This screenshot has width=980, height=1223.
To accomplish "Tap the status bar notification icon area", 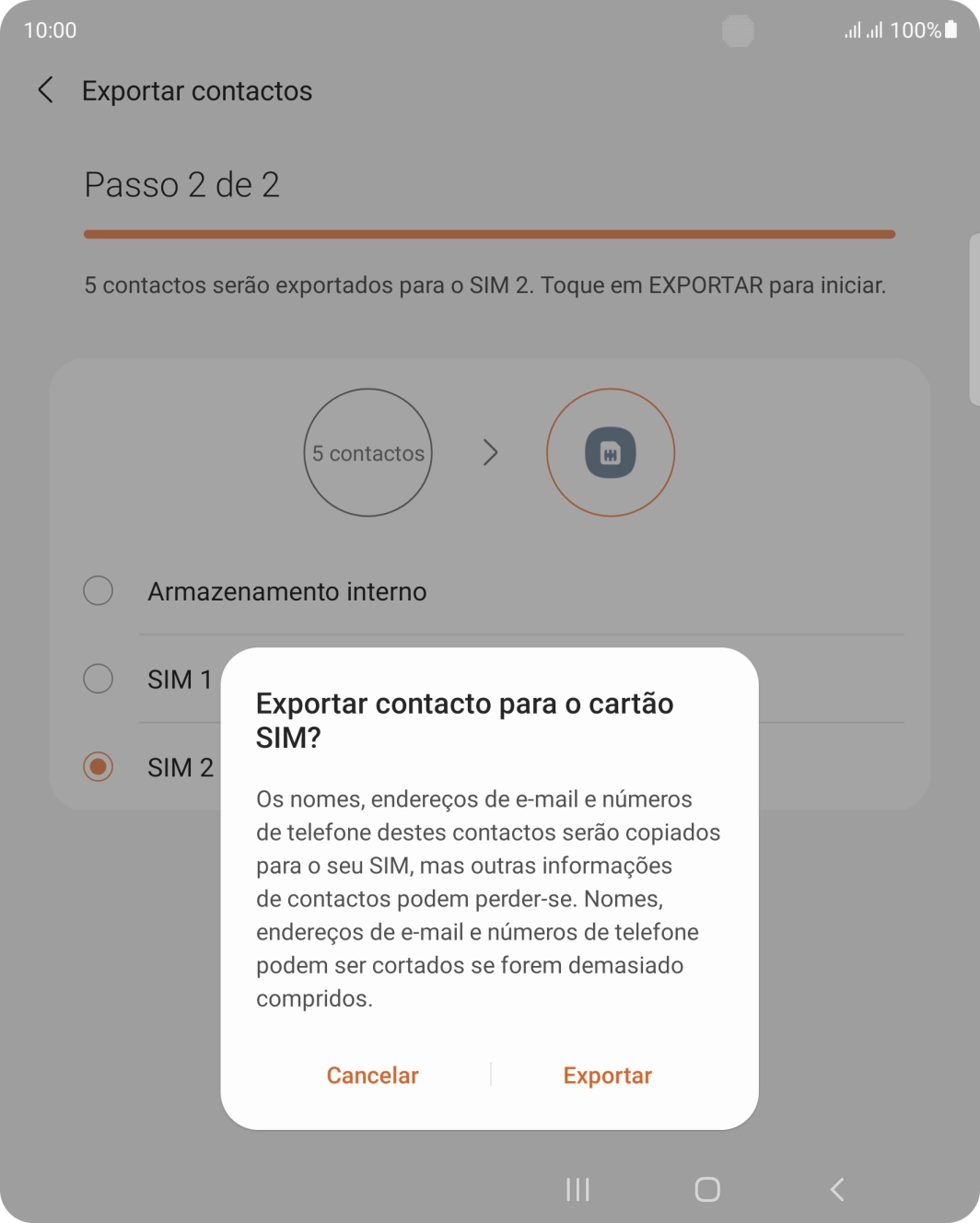I will tap(739, 30).
